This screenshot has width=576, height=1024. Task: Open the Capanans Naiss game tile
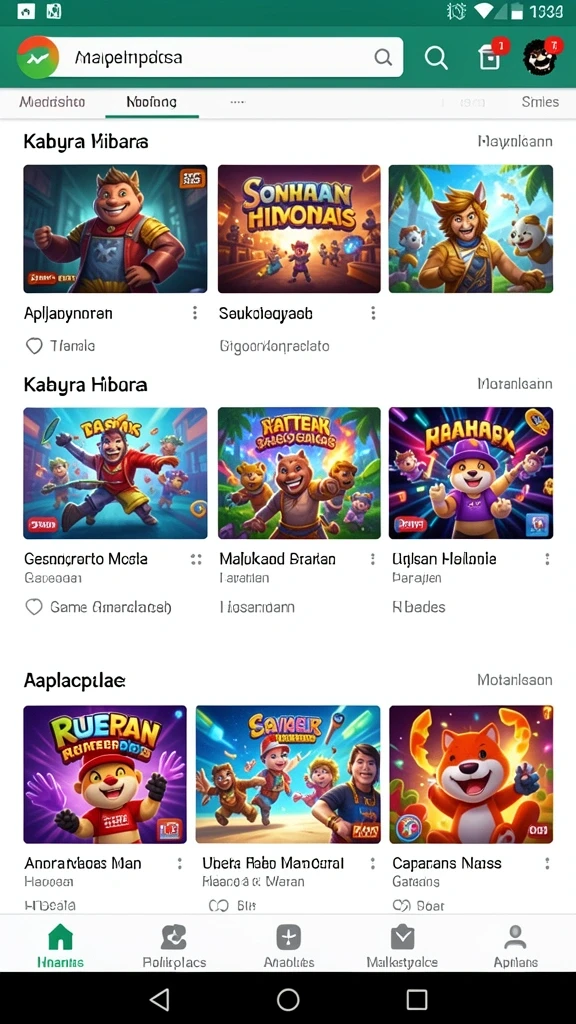[471, 775]
